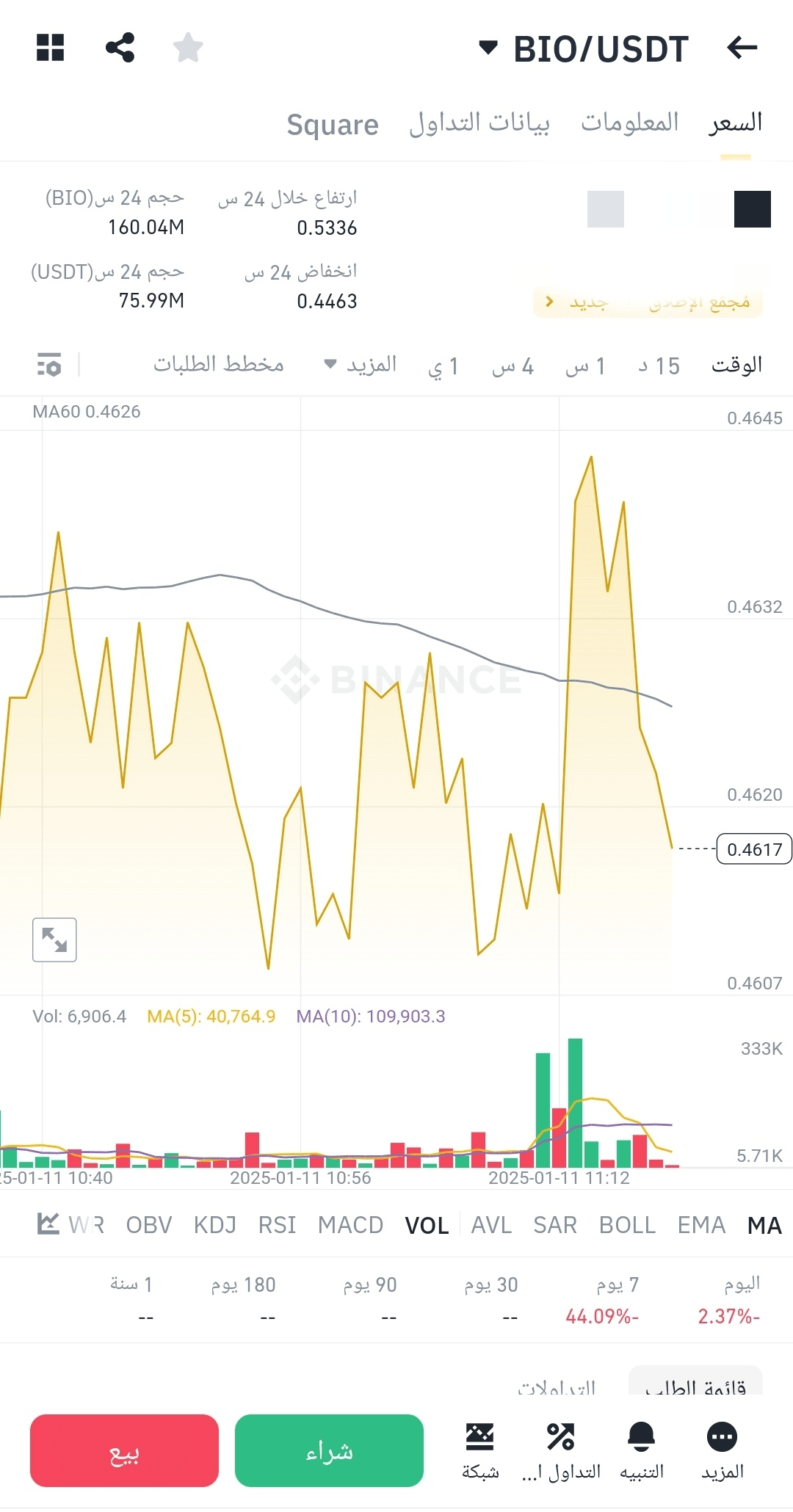Select the 4 س chart interval
The image size is (793, 1512).
coord(513,366)
